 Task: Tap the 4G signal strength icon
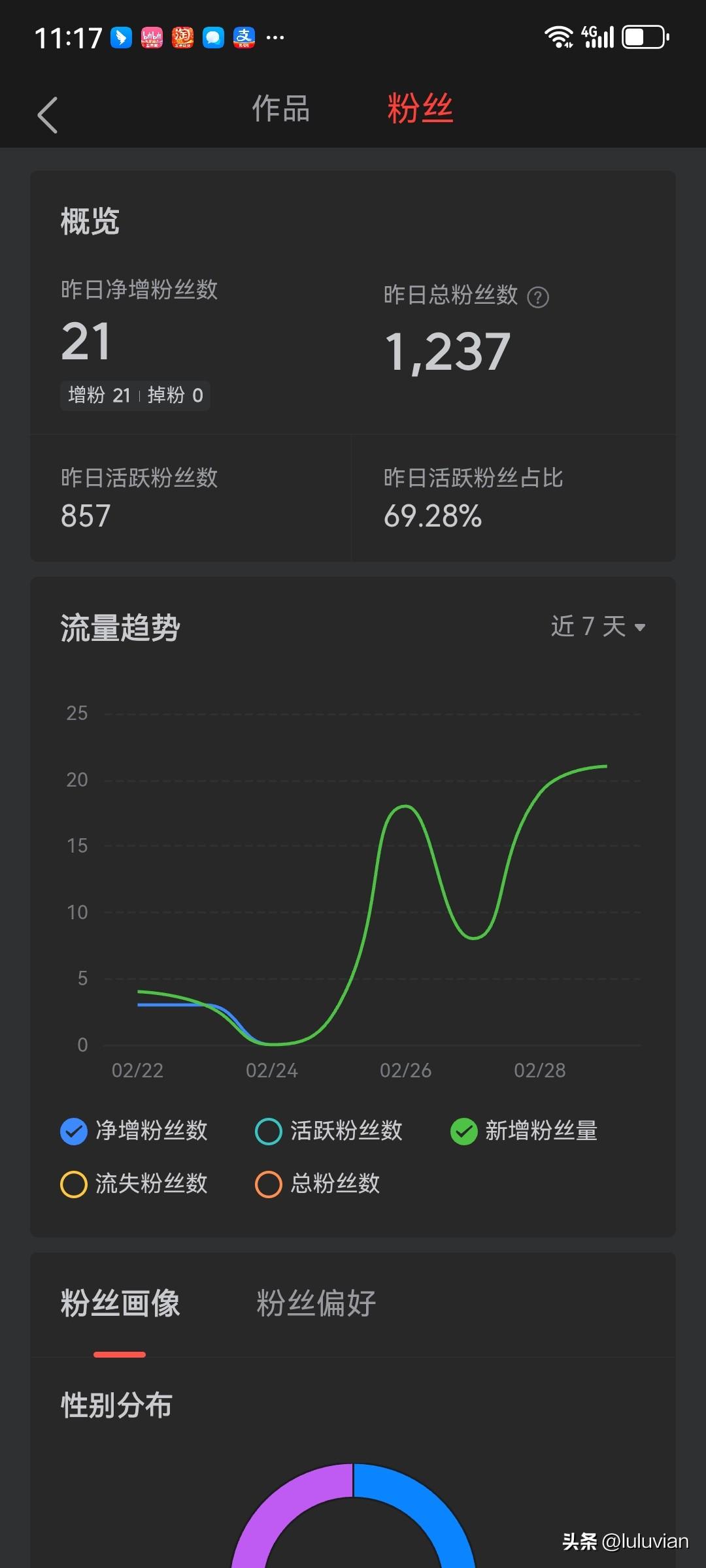(598, 37)
